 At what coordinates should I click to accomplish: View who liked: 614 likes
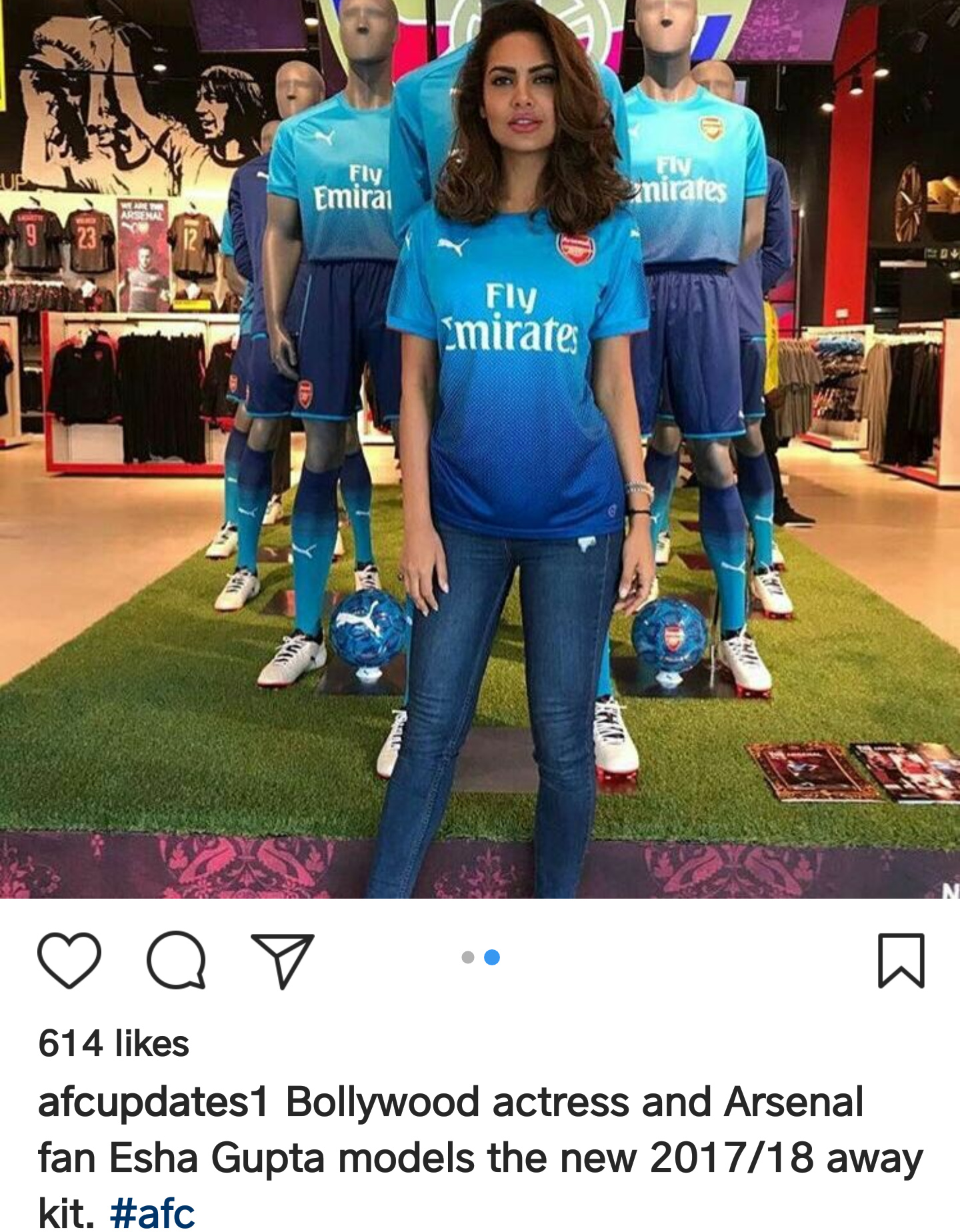[x=114, y=1043]
